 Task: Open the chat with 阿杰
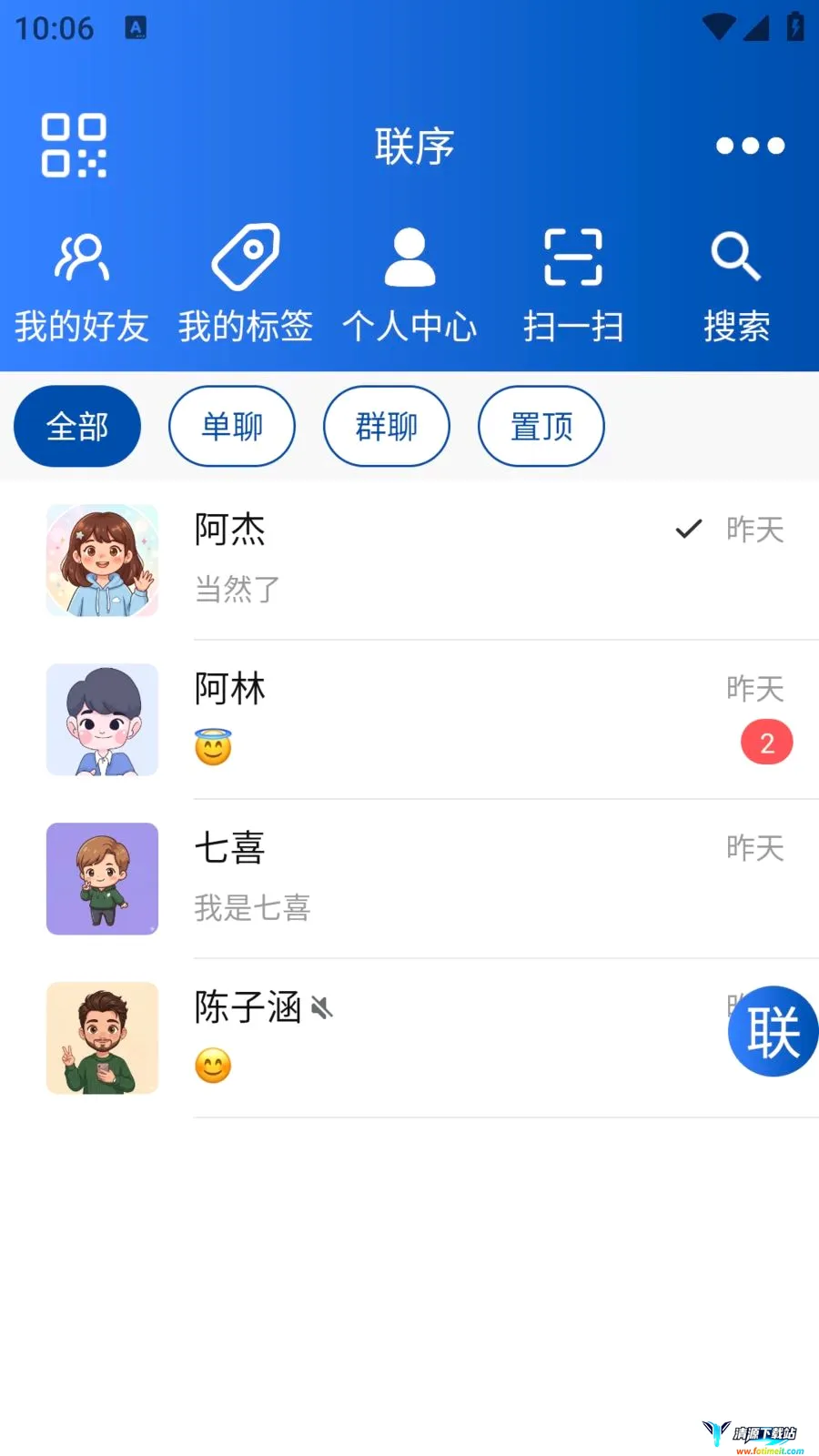point(409,561)
